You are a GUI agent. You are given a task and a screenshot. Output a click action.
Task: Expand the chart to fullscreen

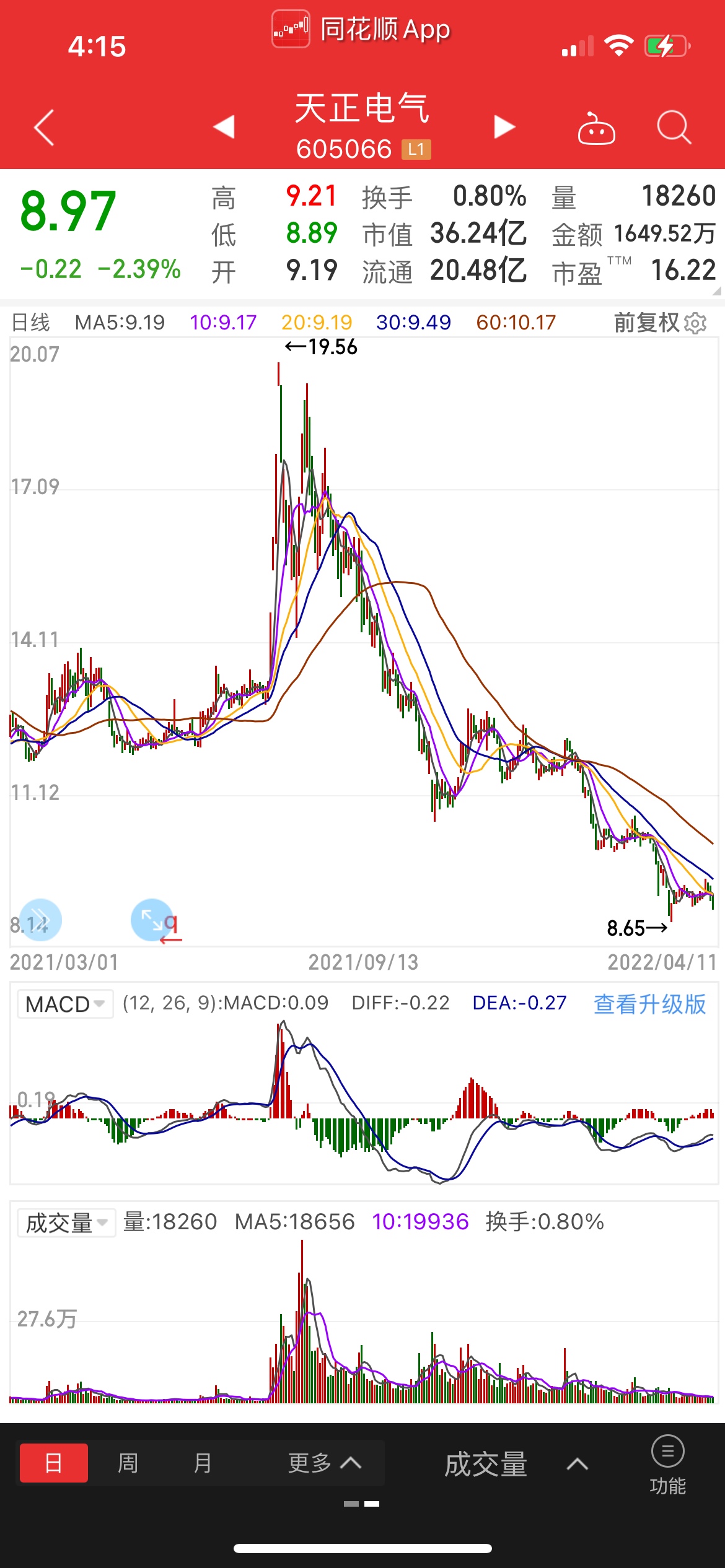(x=152, y=920)
